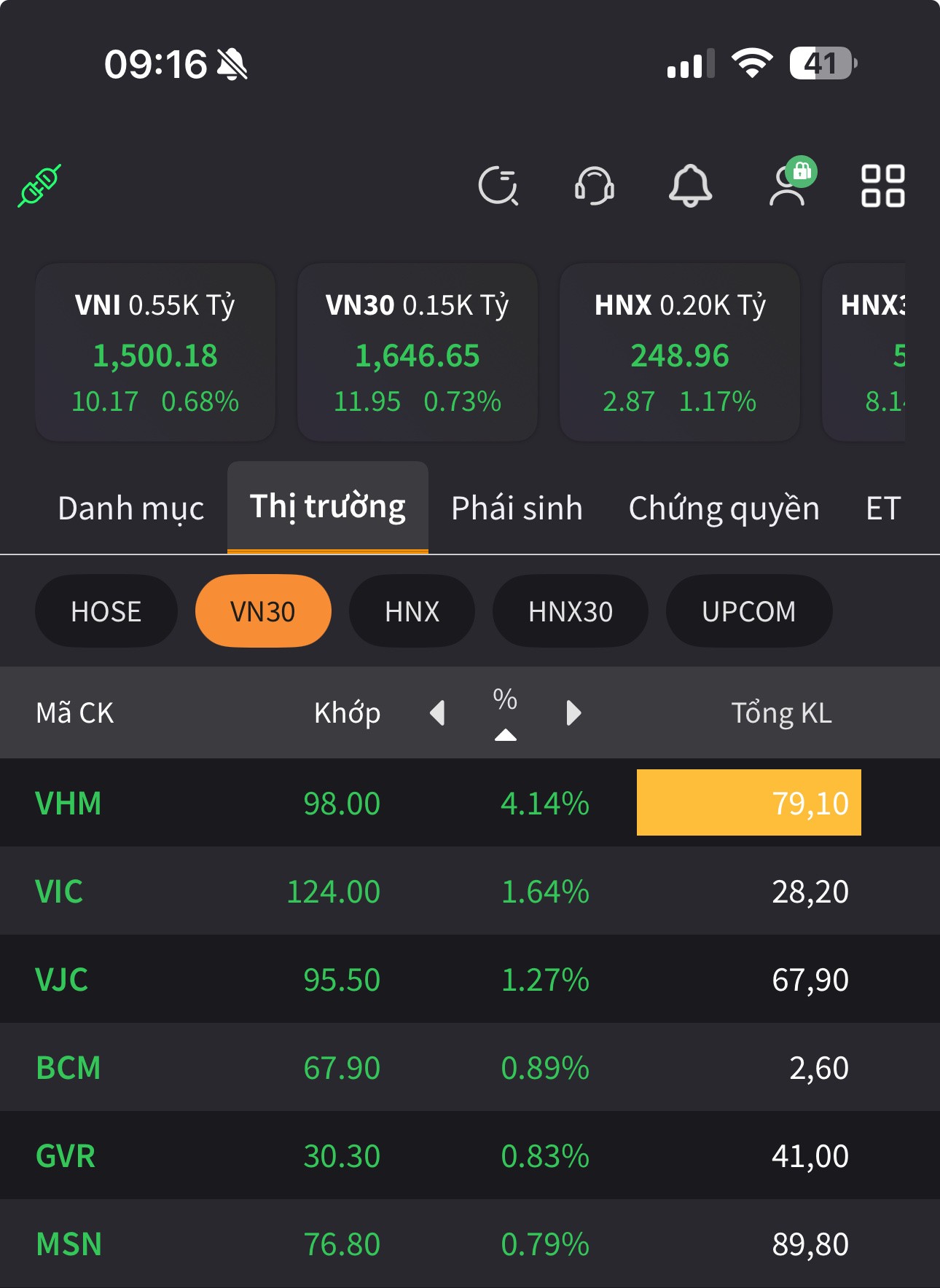
Task: Open the HNX index card
Action: pos(680,353)
